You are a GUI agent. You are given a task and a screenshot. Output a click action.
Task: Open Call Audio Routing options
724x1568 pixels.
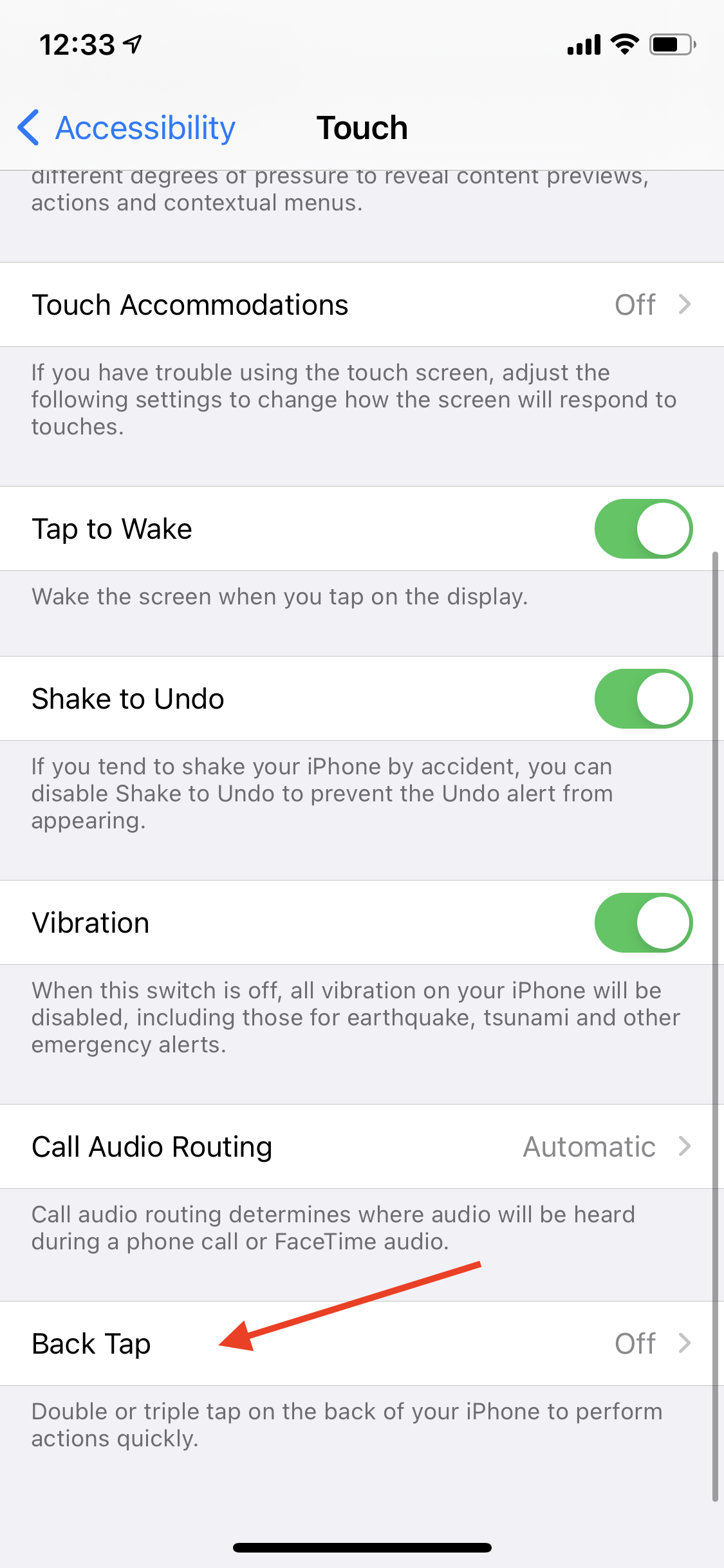tap(362, 1146)
